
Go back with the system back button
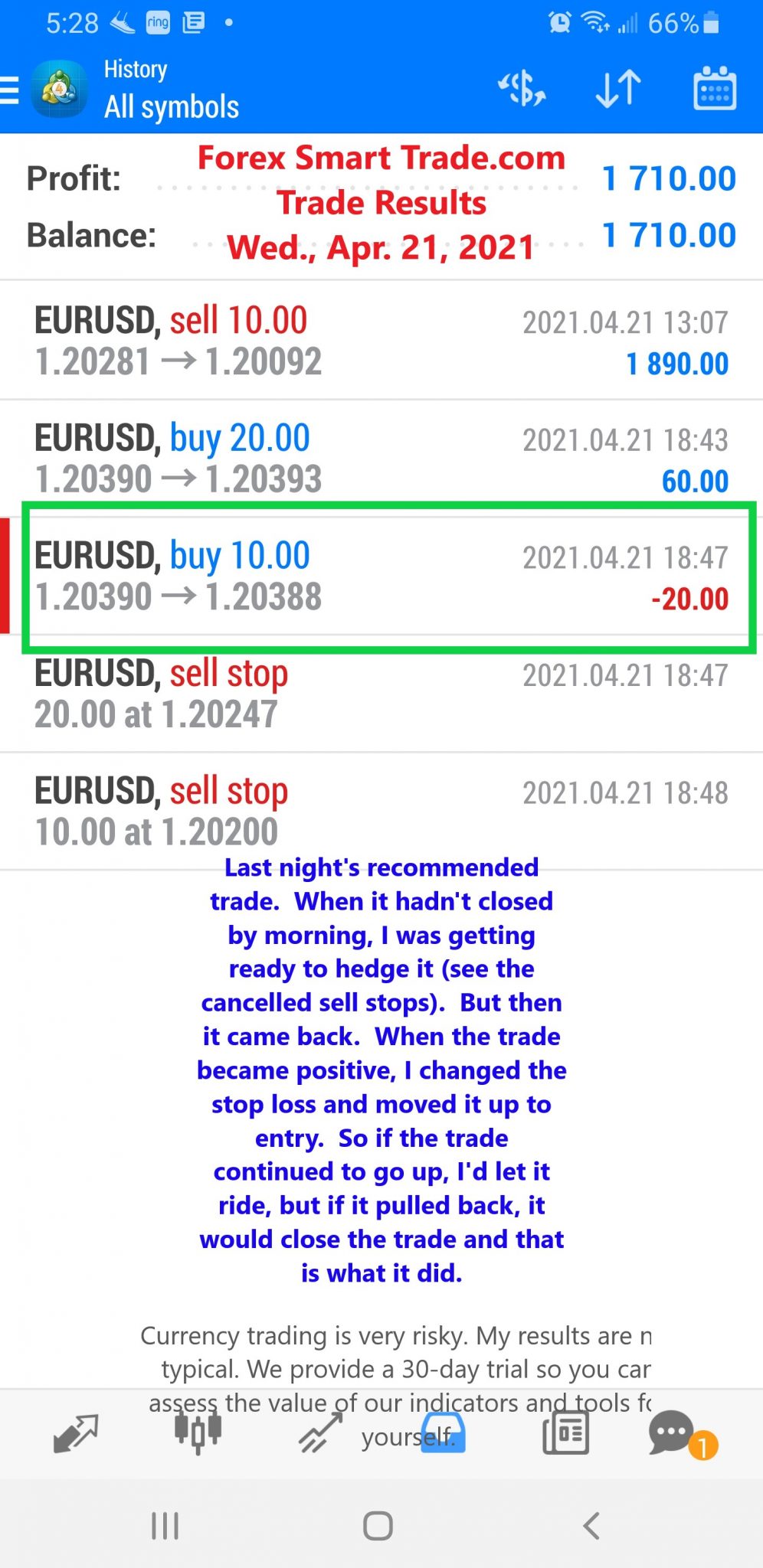591,1525
